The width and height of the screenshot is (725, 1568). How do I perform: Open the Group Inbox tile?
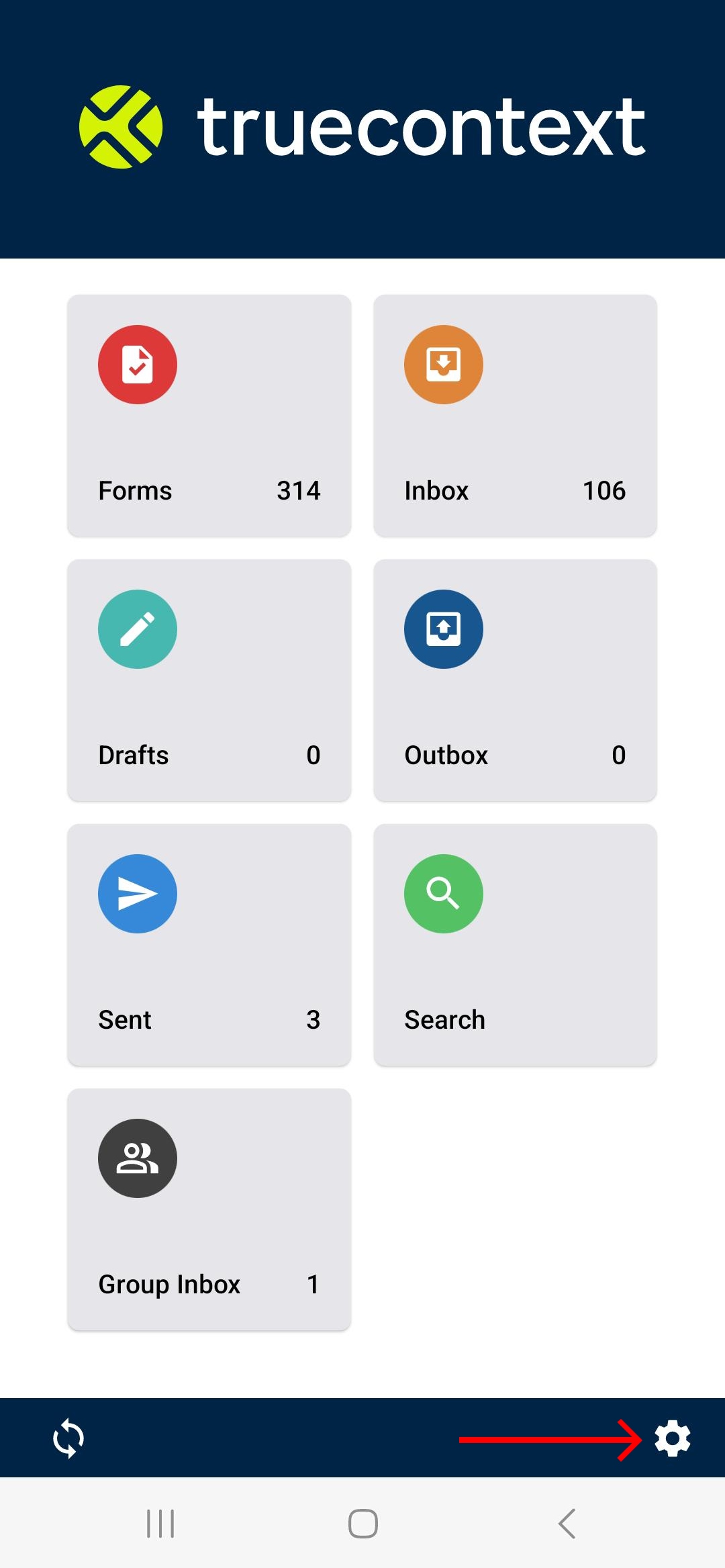[x=209, y=1209]
